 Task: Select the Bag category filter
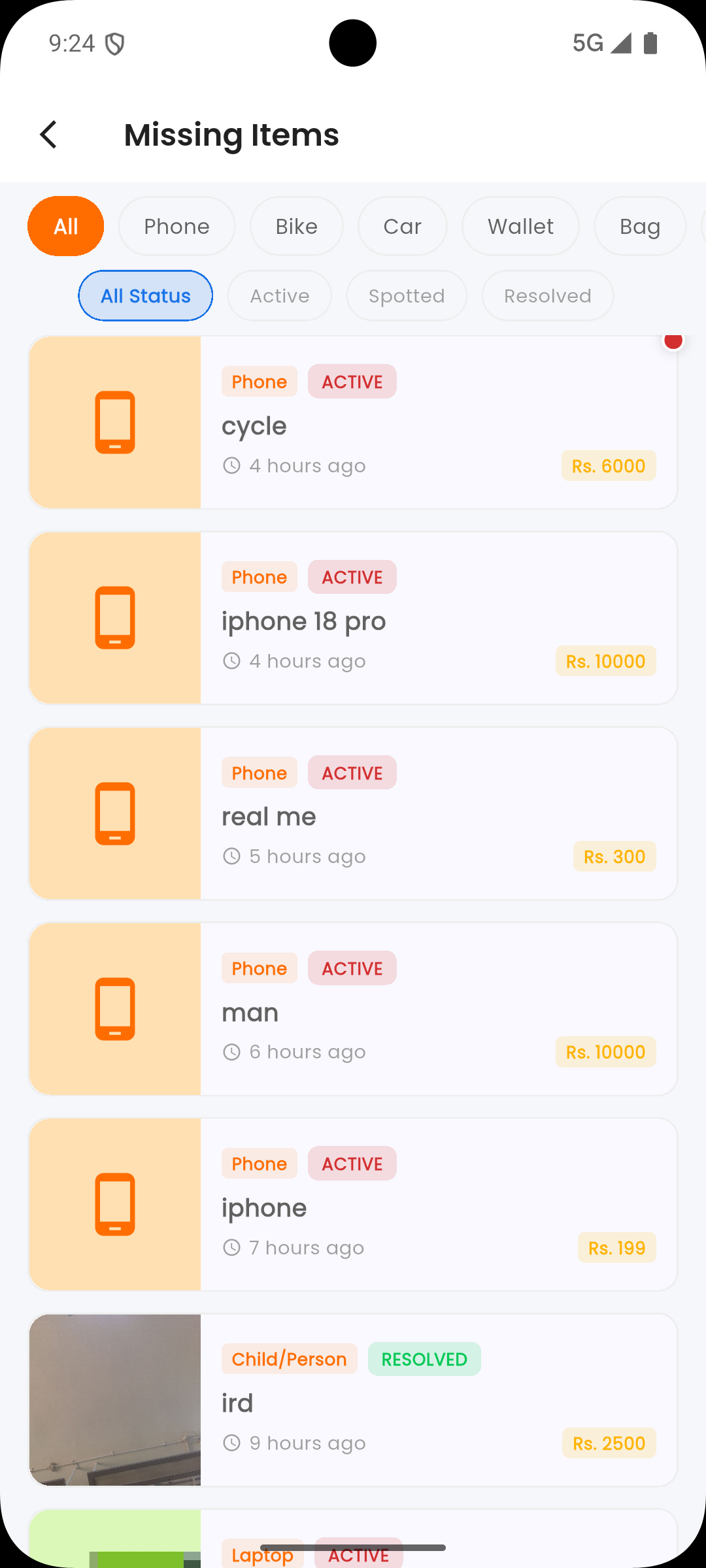(x=639, y=226)
